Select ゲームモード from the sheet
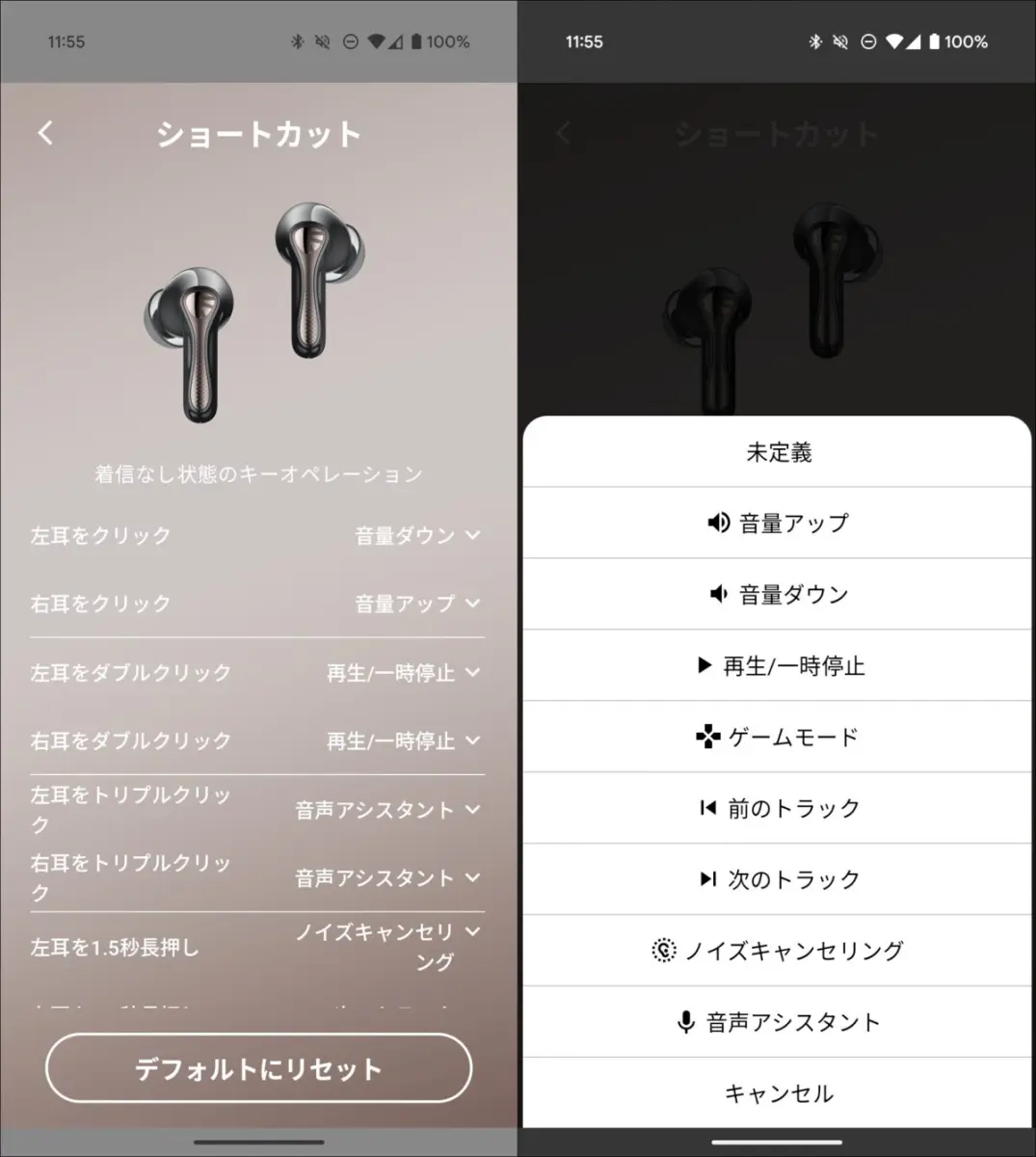 (x=778, y=738)
